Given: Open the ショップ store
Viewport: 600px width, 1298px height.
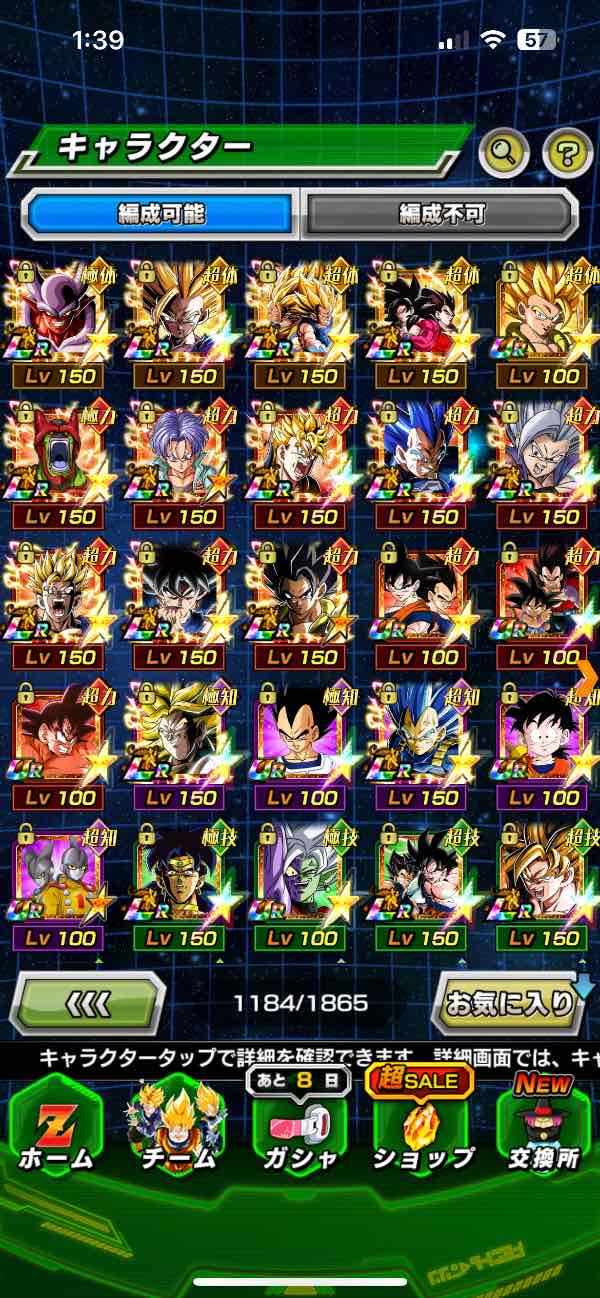Looking at the screenshot, I should pyautogui.click(x=421, y=1128).
